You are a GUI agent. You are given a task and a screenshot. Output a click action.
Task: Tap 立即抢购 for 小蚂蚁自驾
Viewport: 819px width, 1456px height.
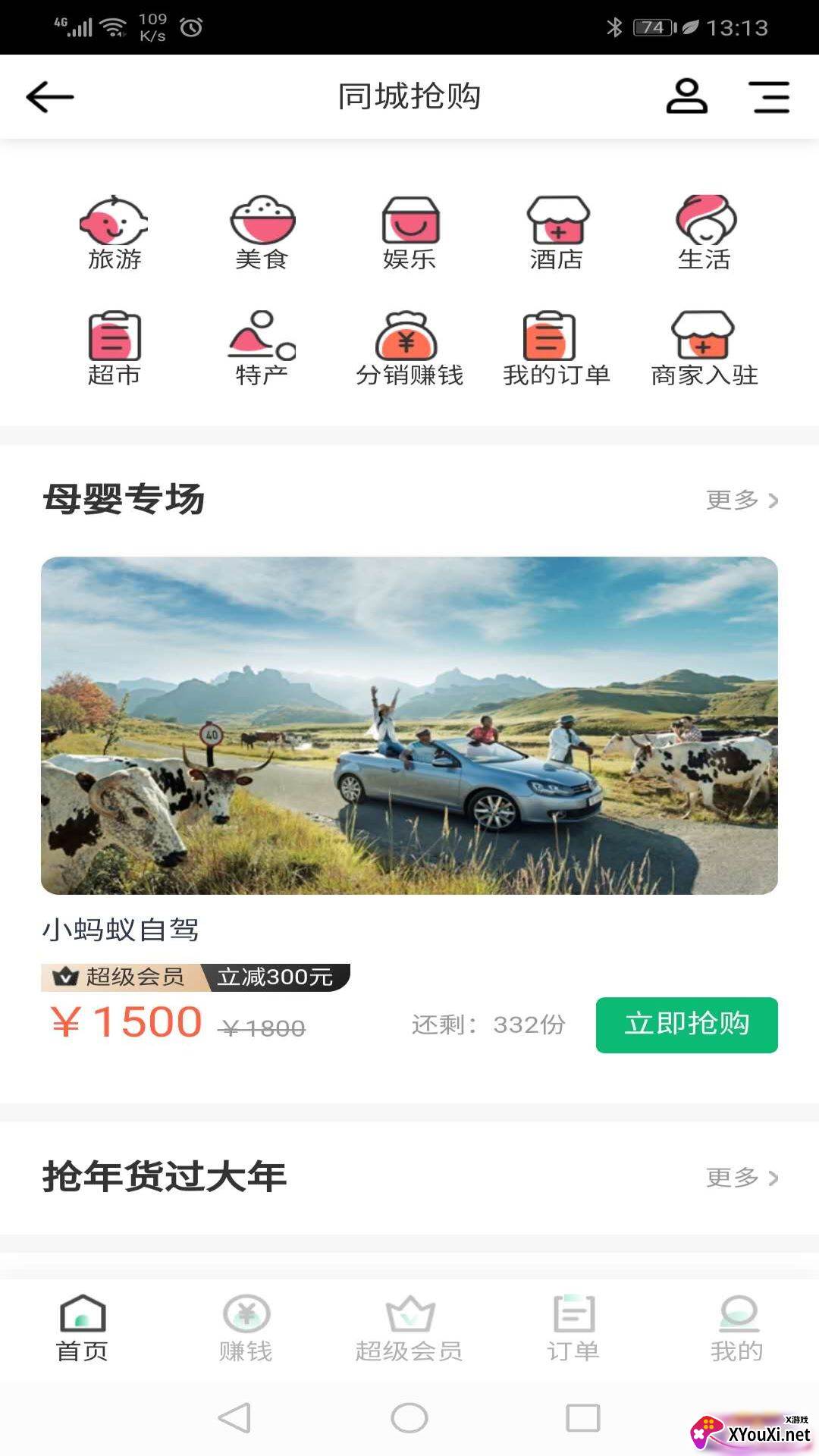(686, 1025)
